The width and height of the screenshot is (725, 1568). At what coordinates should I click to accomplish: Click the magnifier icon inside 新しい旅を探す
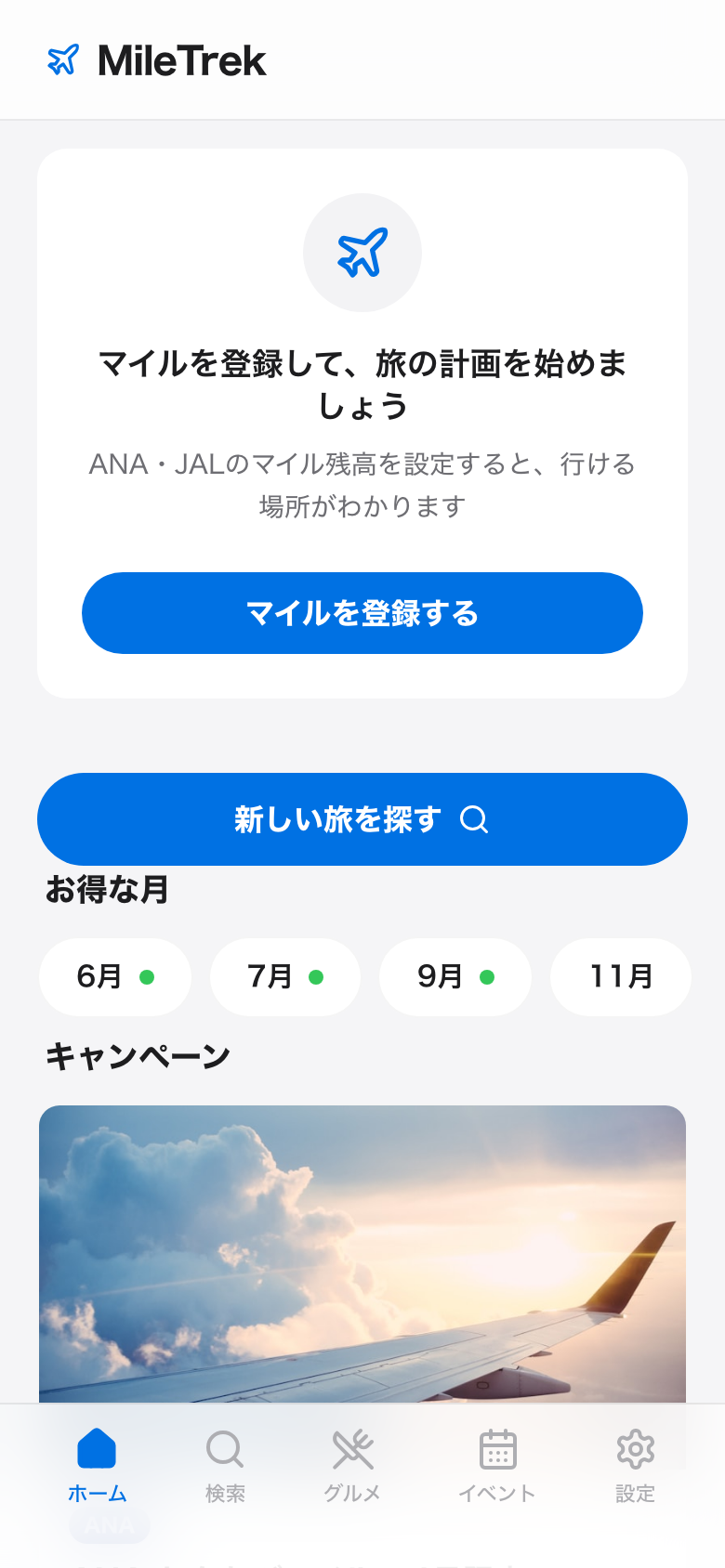tap(477, 819)
